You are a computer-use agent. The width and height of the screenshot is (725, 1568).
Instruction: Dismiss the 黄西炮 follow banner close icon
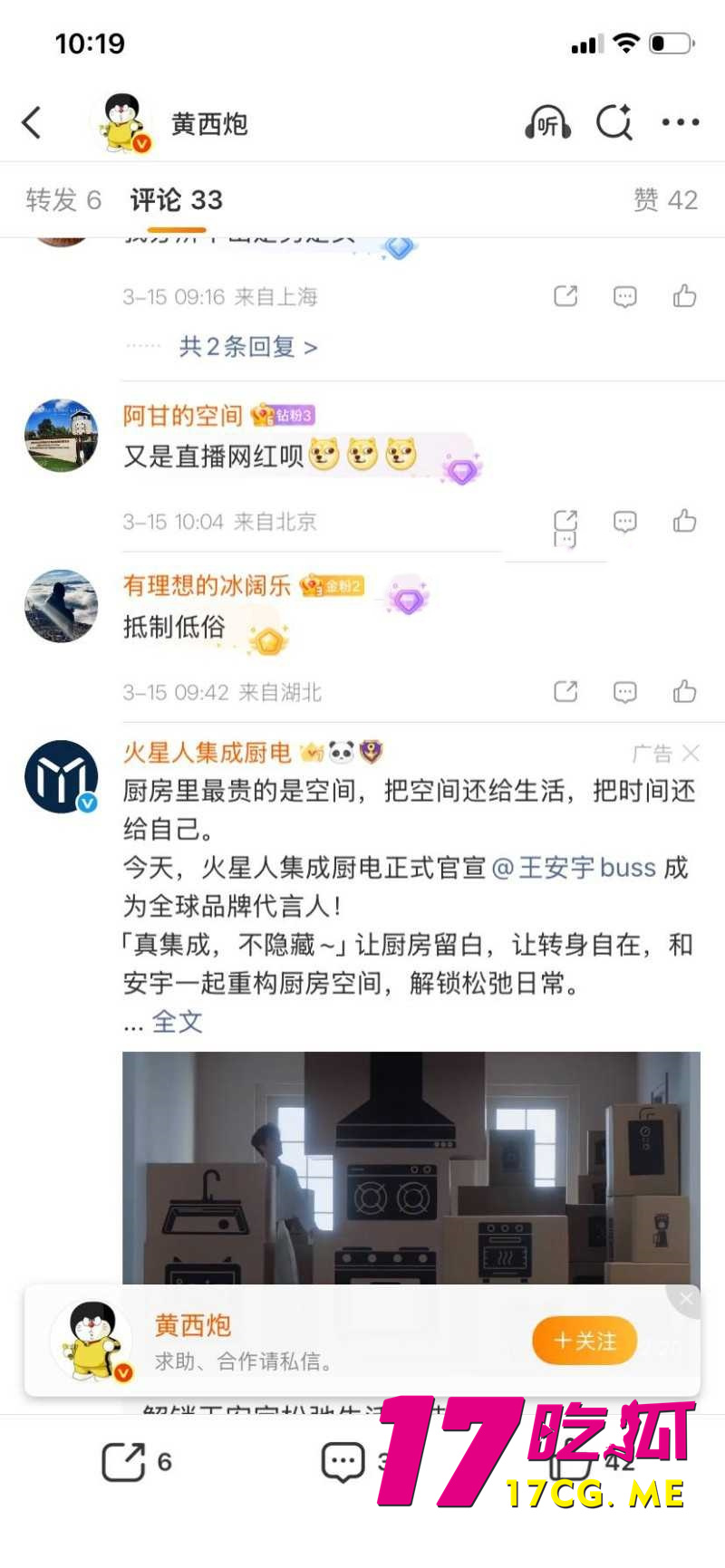[x=686, y=1298]
